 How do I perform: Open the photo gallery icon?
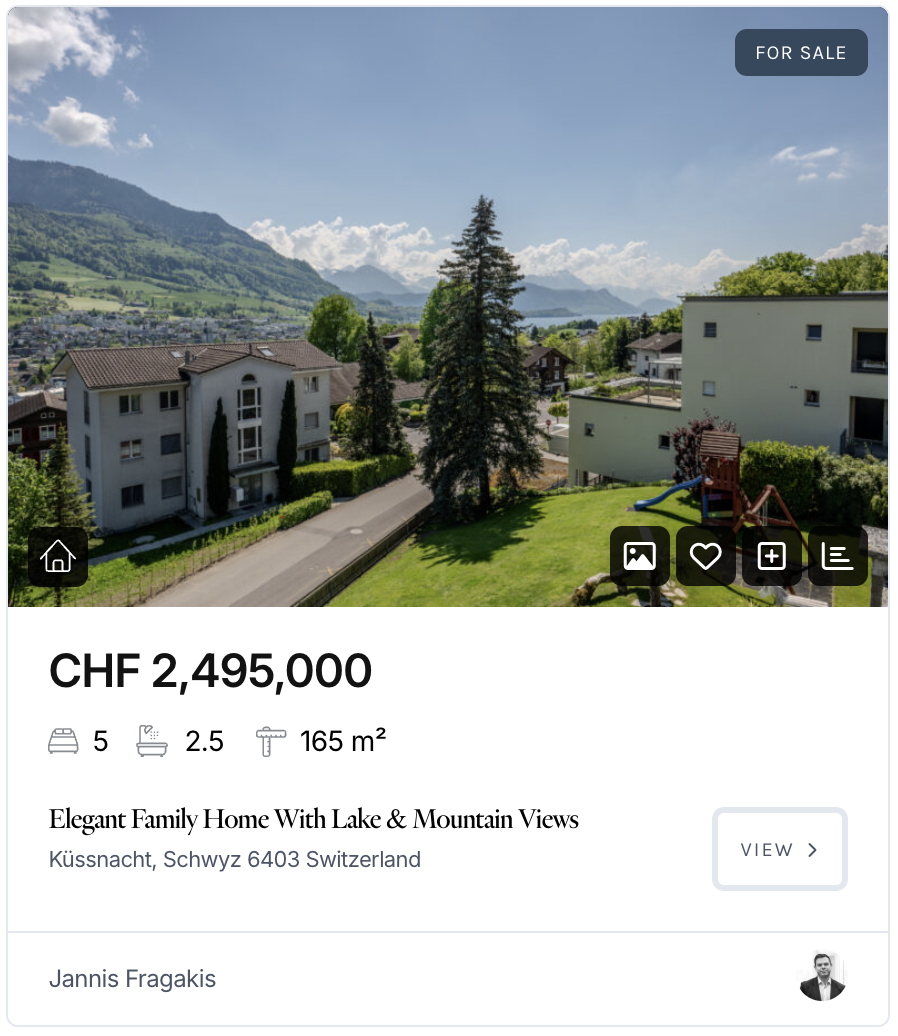pyautogui.click(x=640, y=556)
